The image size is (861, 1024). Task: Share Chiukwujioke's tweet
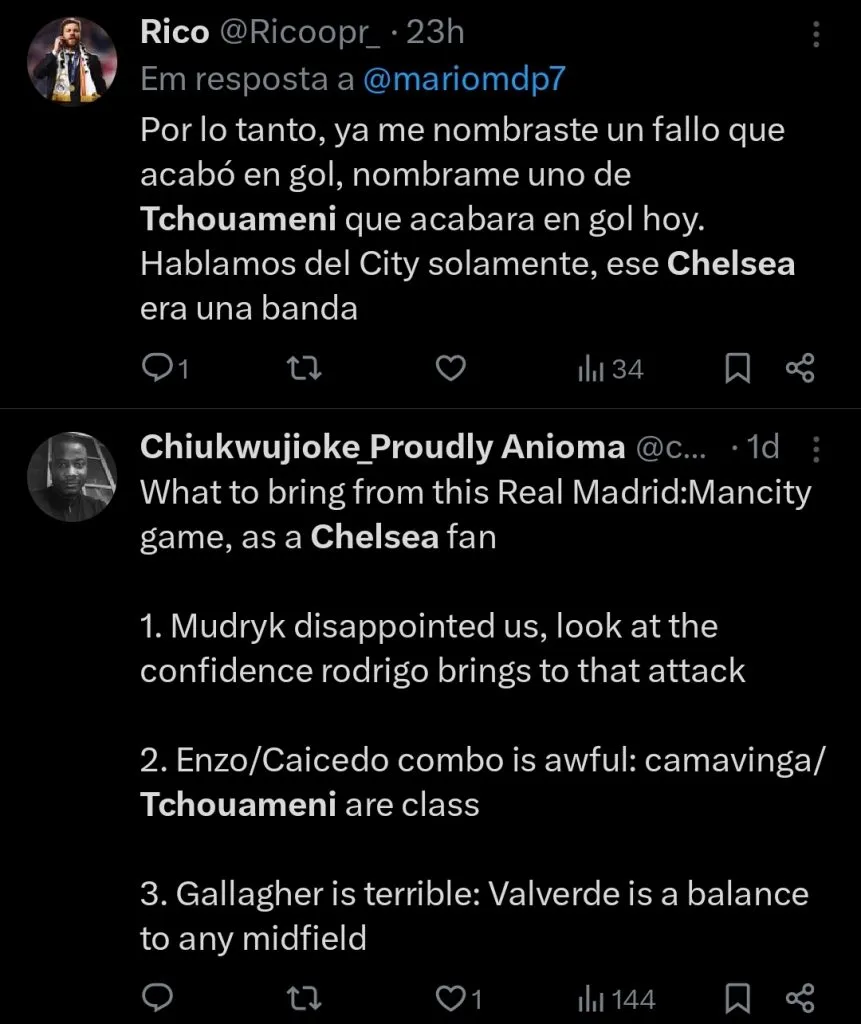pos(801,996)
